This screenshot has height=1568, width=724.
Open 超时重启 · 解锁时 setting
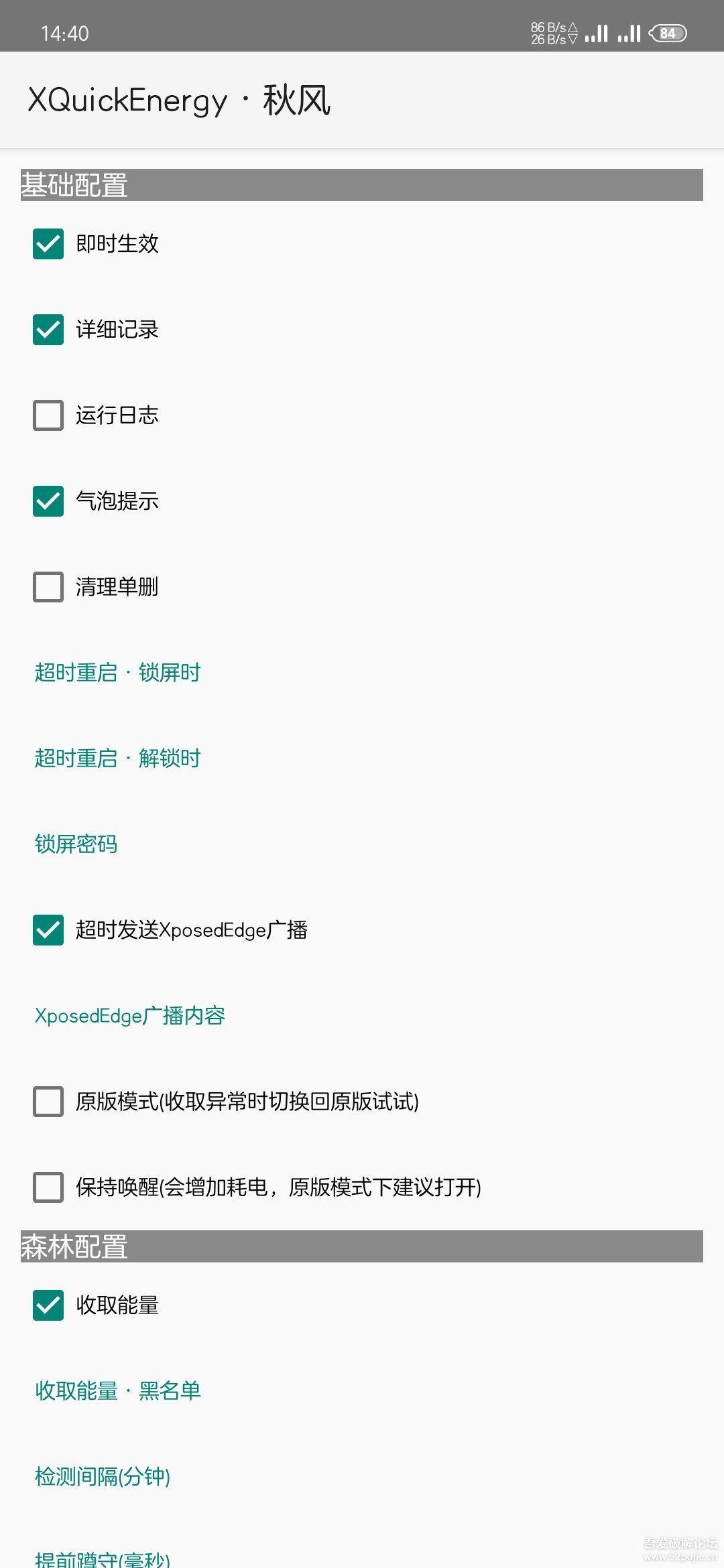pyautogui.click(x=118, y=759)
